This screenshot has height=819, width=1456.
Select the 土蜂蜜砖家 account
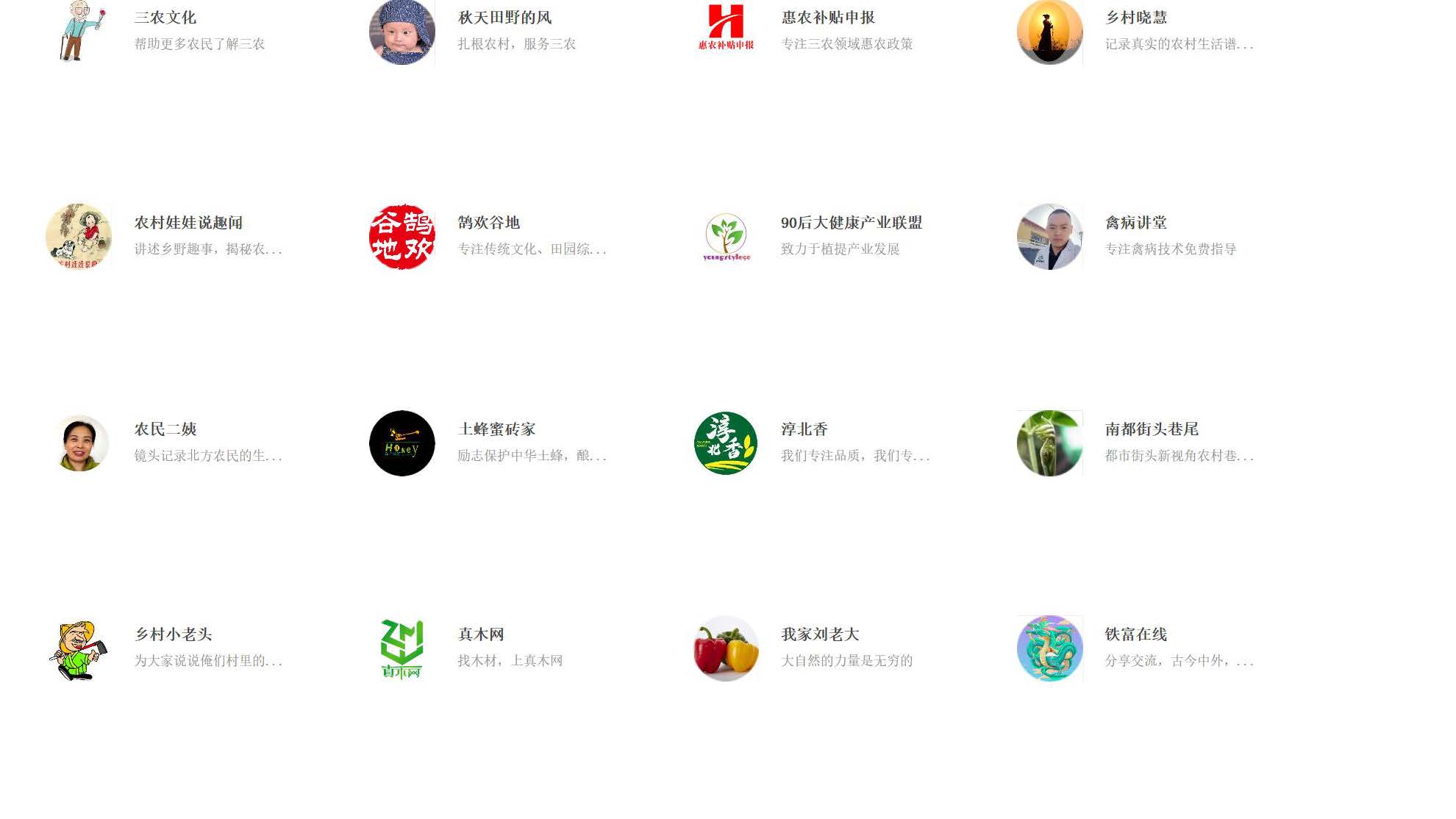[x=496, y=429]
